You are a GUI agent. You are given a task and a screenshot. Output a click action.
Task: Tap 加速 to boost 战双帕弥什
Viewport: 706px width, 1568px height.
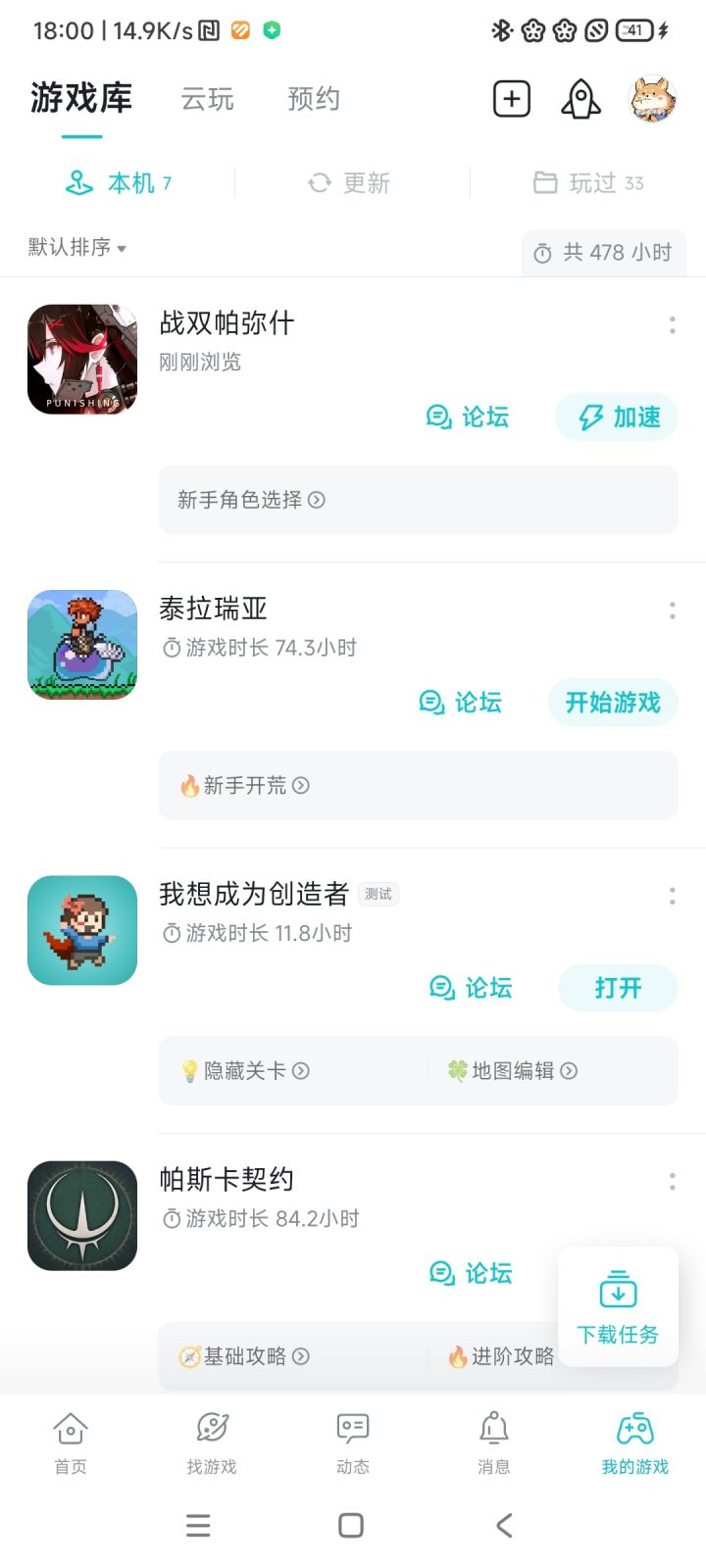(617, 416)
